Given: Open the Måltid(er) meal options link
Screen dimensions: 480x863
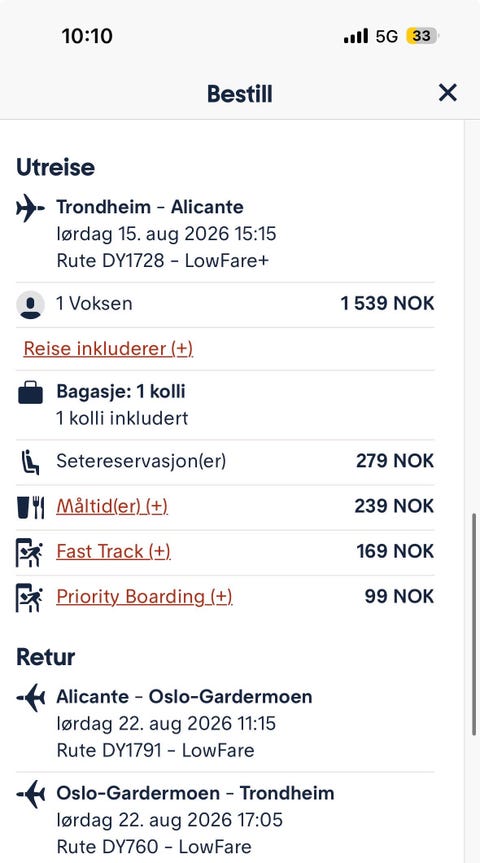Looking at the screenshot, I should pyautogui.click(x=112, y=506).
